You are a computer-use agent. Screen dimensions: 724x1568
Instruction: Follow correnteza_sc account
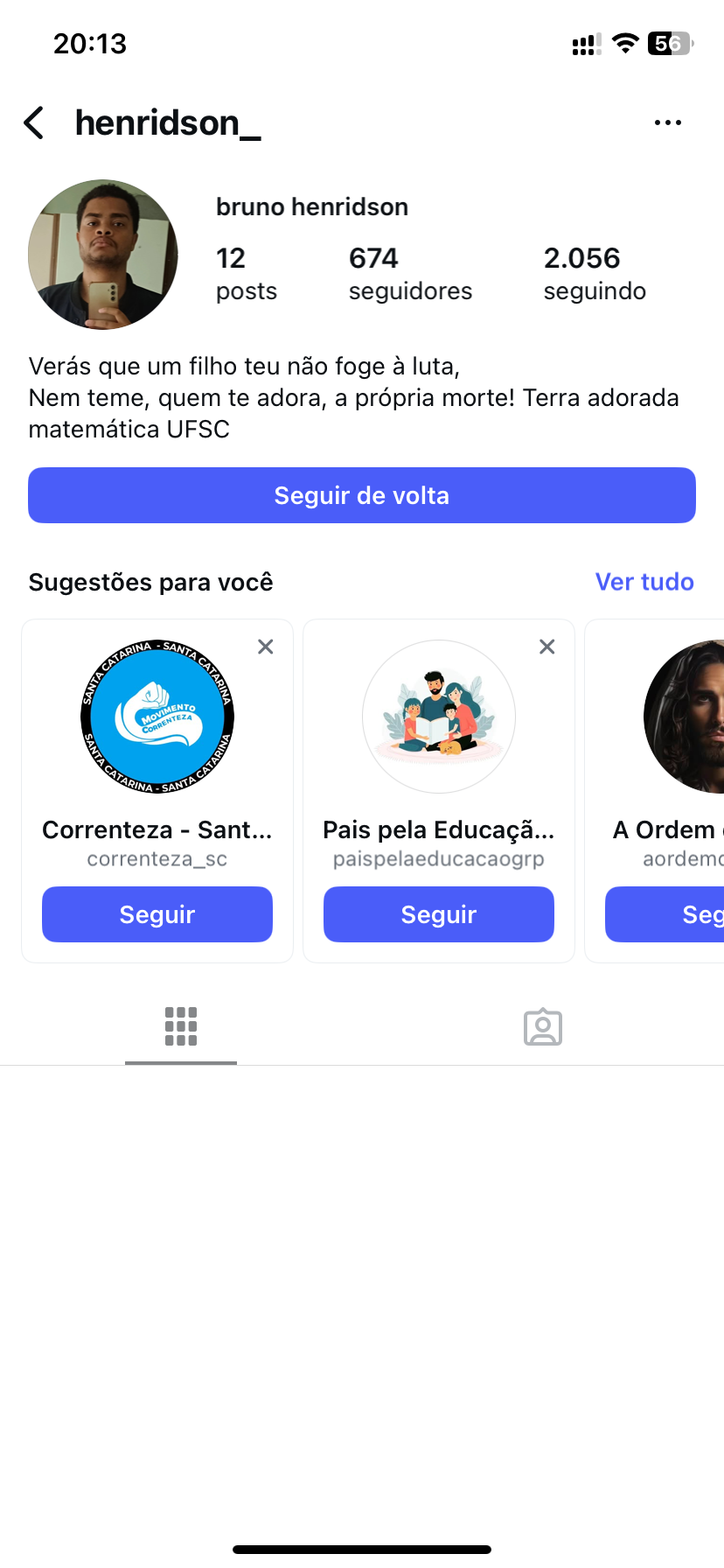157,914
